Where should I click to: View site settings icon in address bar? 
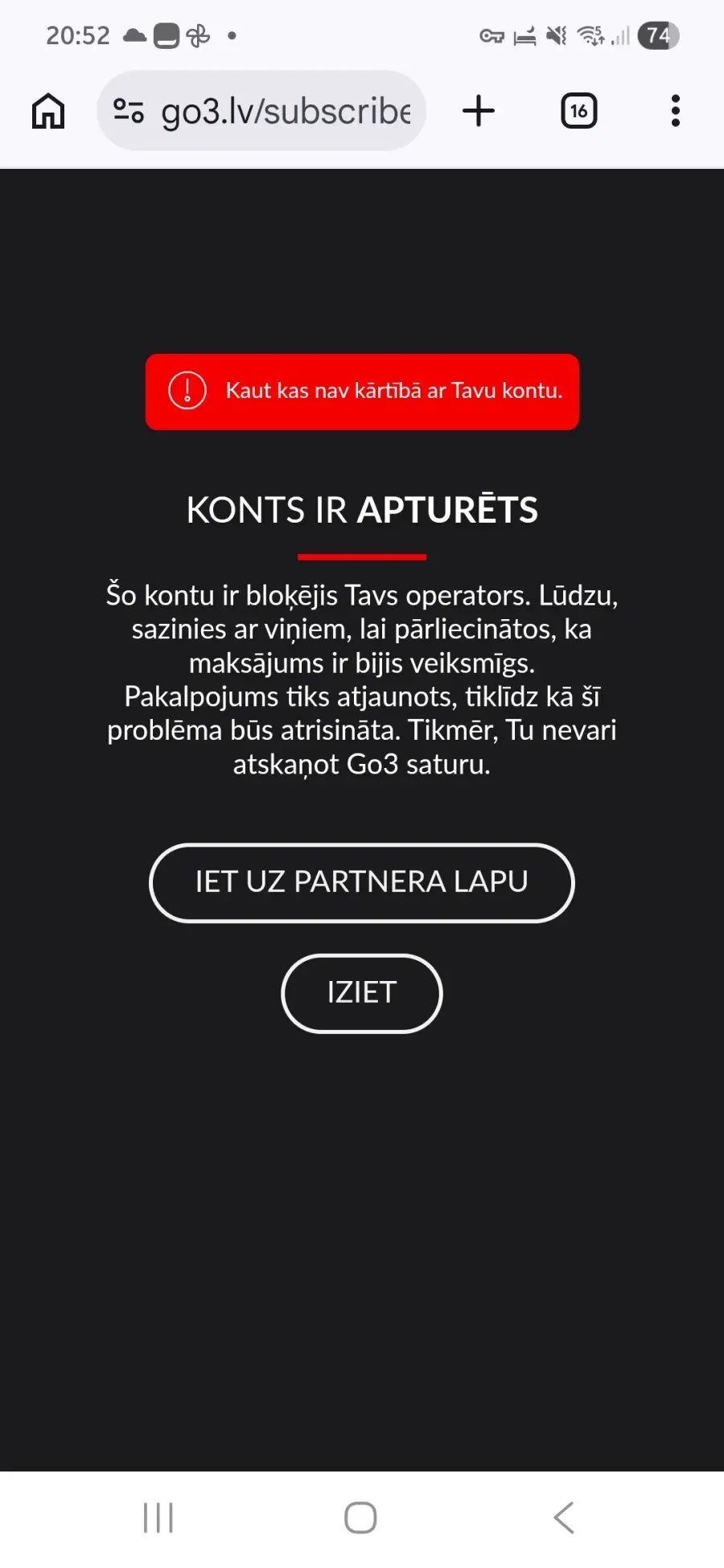129,110
